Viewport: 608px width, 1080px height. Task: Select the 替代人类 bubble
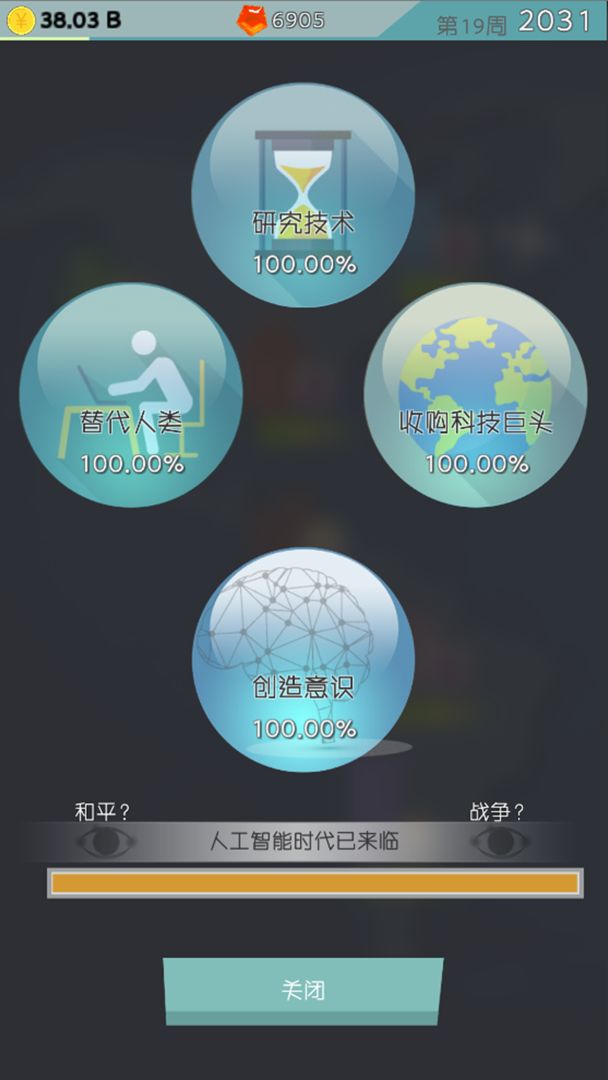point(131,395)
